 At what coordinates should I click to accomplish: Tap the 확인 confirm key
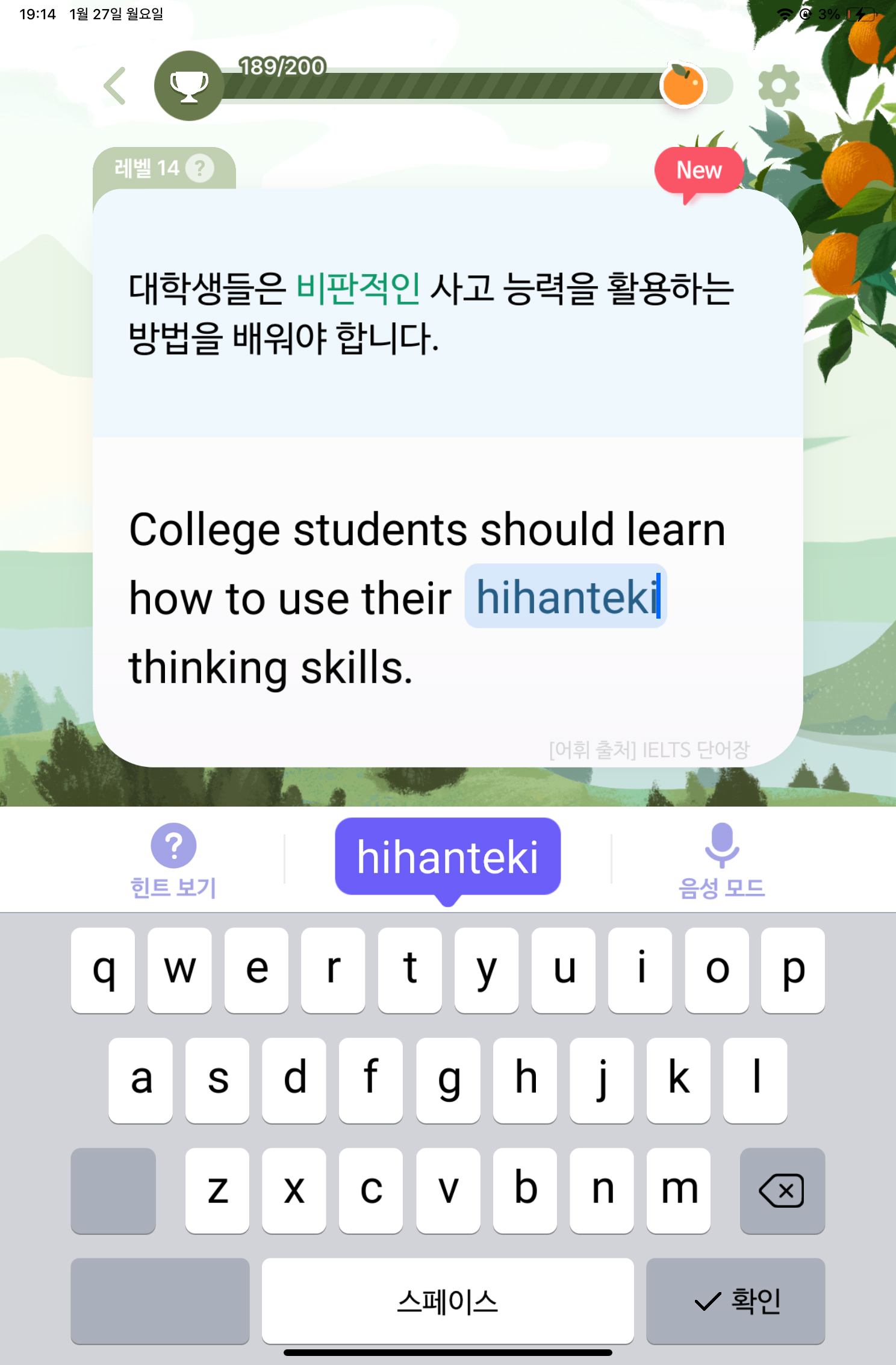click(735, 1301)
